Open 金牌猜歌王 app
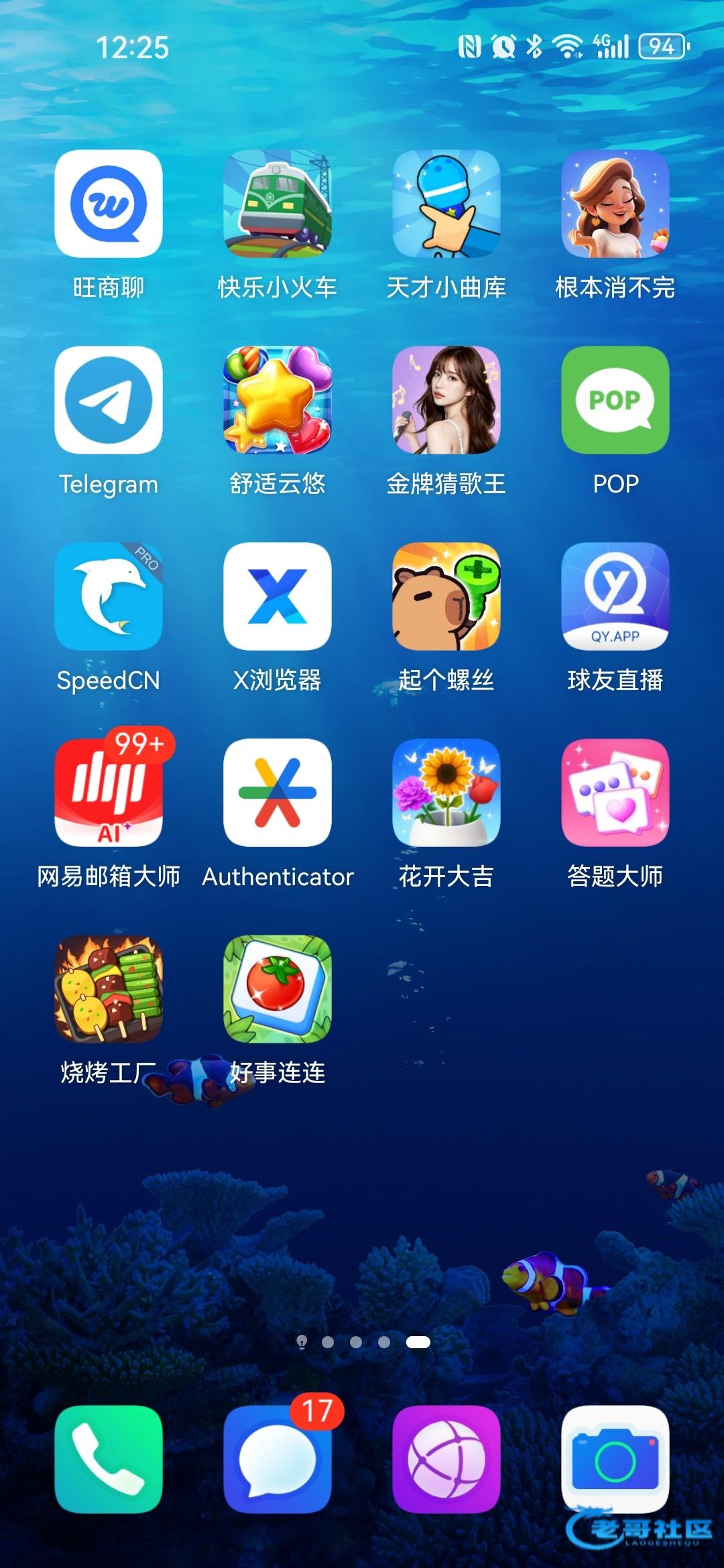Image resolution: width=724 pixels, height=1568 pixels. (x=446, y=400)
